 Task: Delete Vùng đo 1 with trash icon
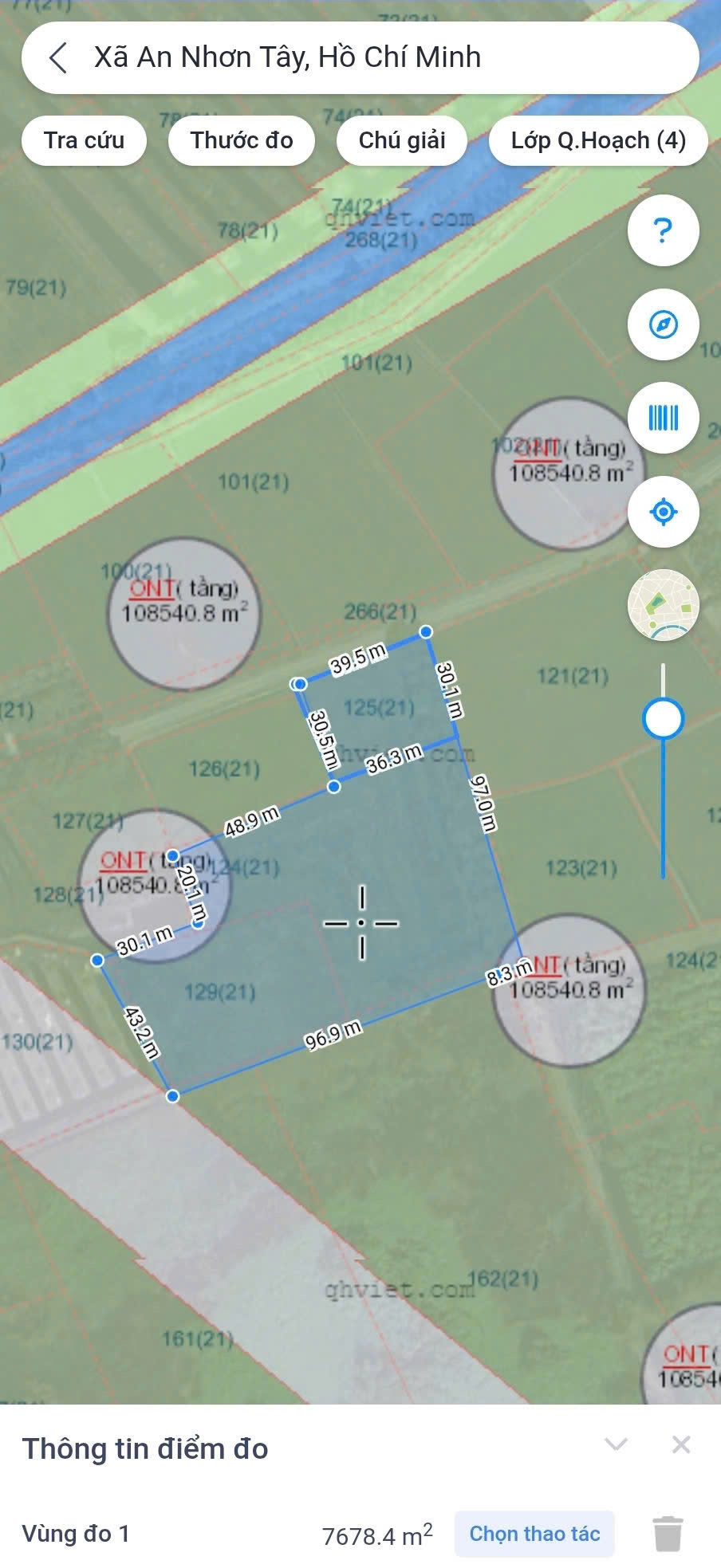click(668, 1533)
